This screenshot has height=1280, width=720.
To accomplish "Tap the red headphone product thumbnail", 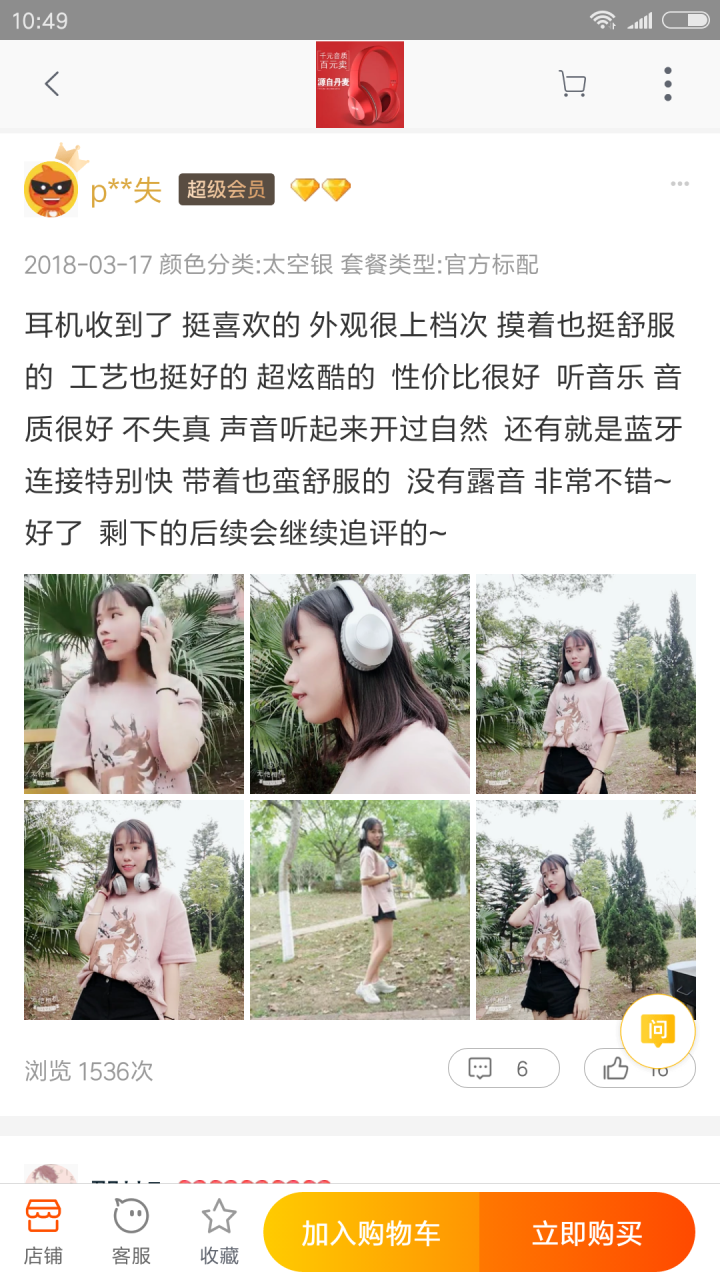I will click(360, 85).
